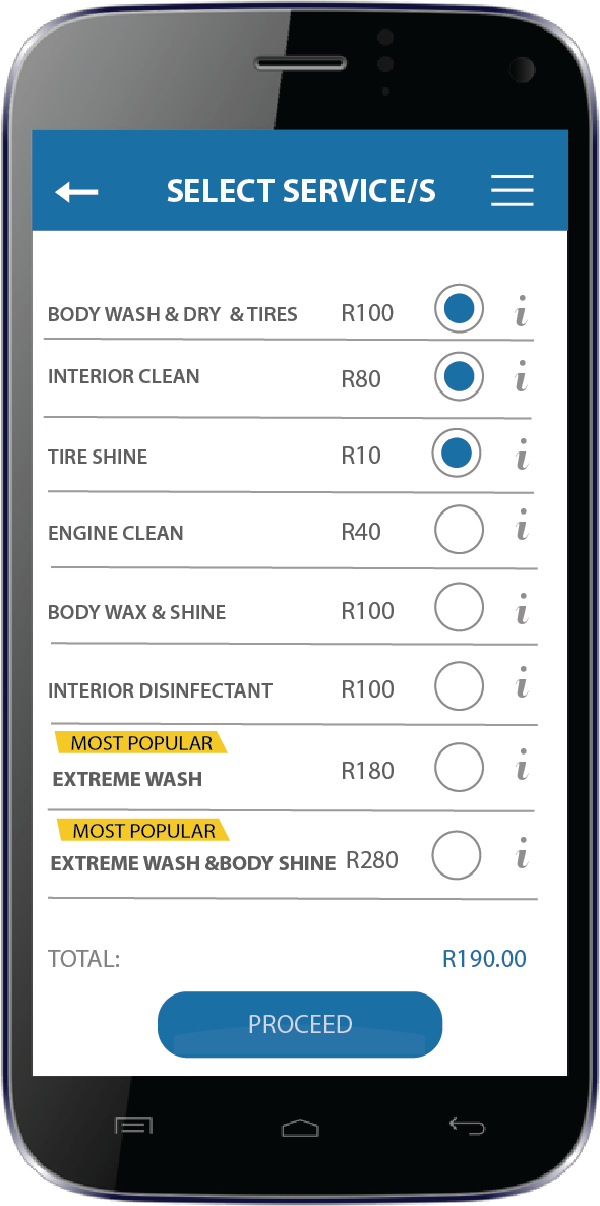Viewport: 600px width, 1206px height.
Task: Choose the Body Wax & Shine service
Action: (459, 607)
